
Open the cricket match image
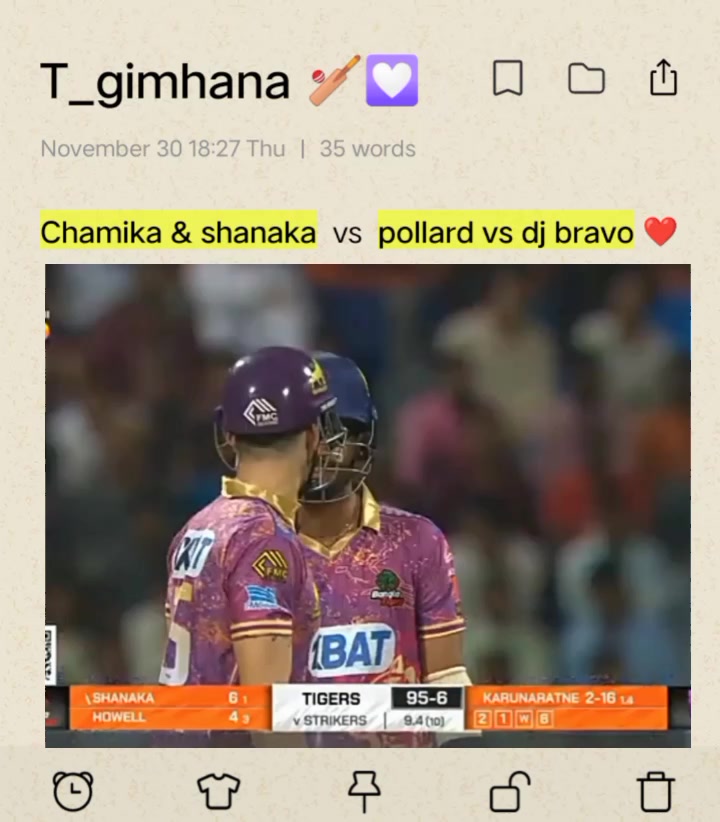click(x=367, y=505)
